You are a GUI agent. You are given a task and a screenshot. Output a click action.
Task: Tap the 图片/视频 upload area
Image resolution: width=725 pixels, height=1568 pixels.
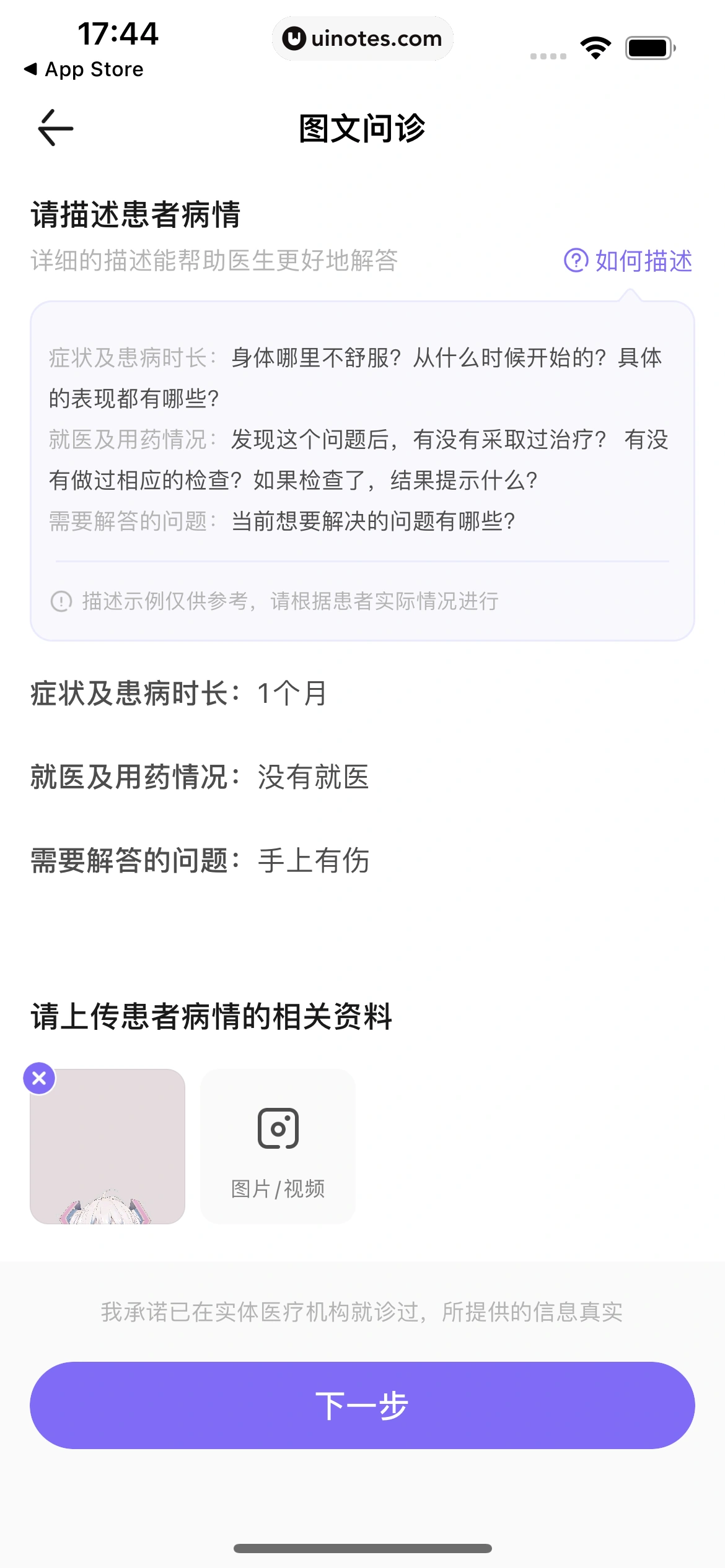pyautogui.click(x=278, y=1145)
